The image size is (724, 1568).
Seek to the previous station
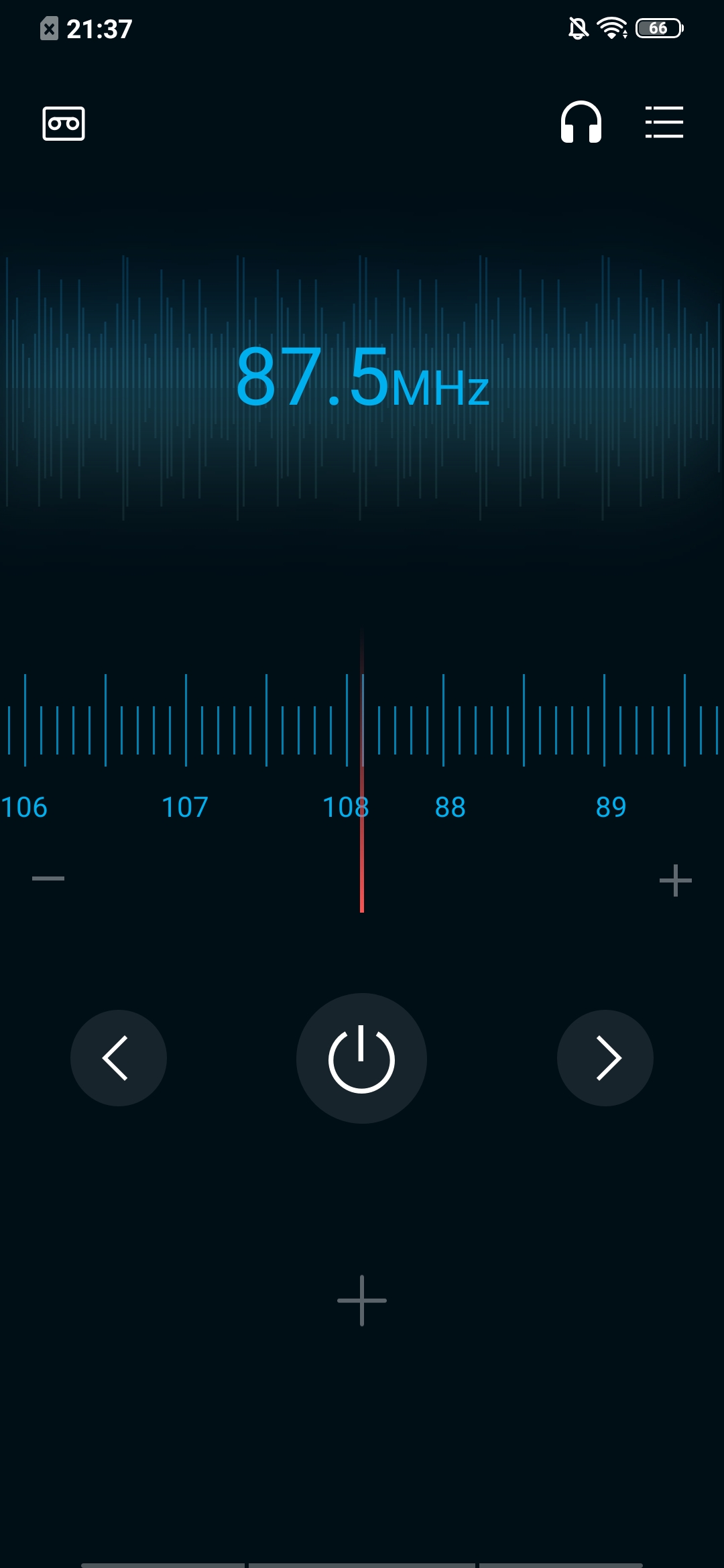pyautogui.click(x=119, y=1058)
